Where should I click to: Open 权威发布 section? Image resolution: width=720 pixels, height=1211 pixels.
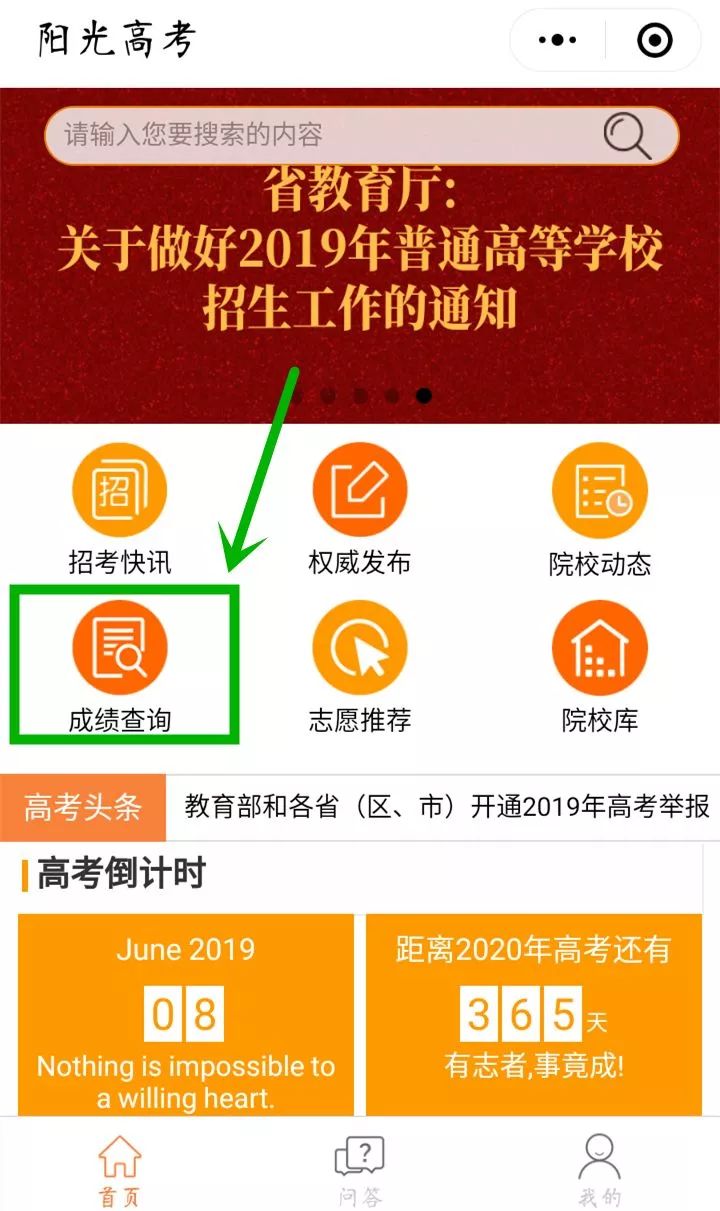[360, 510]
